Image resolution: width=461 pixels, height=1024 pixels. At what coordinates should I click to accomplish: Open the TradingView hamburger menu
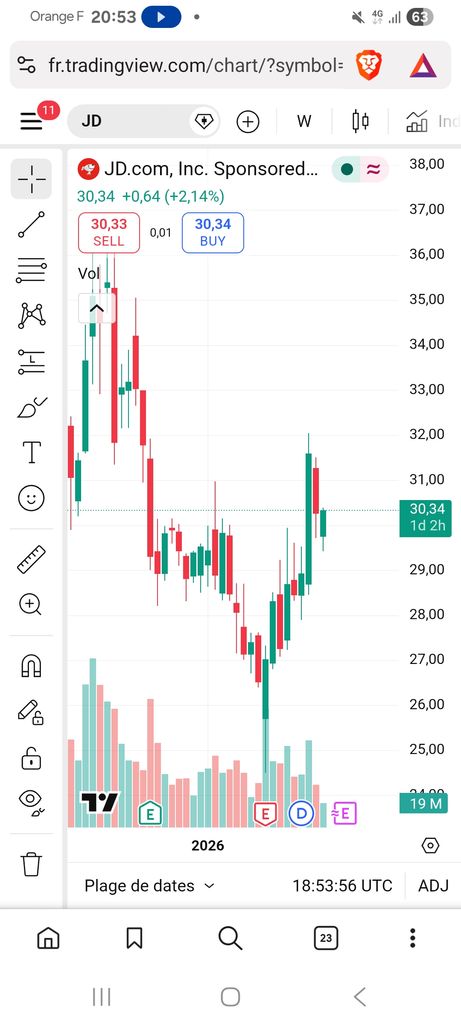point(31,121)
